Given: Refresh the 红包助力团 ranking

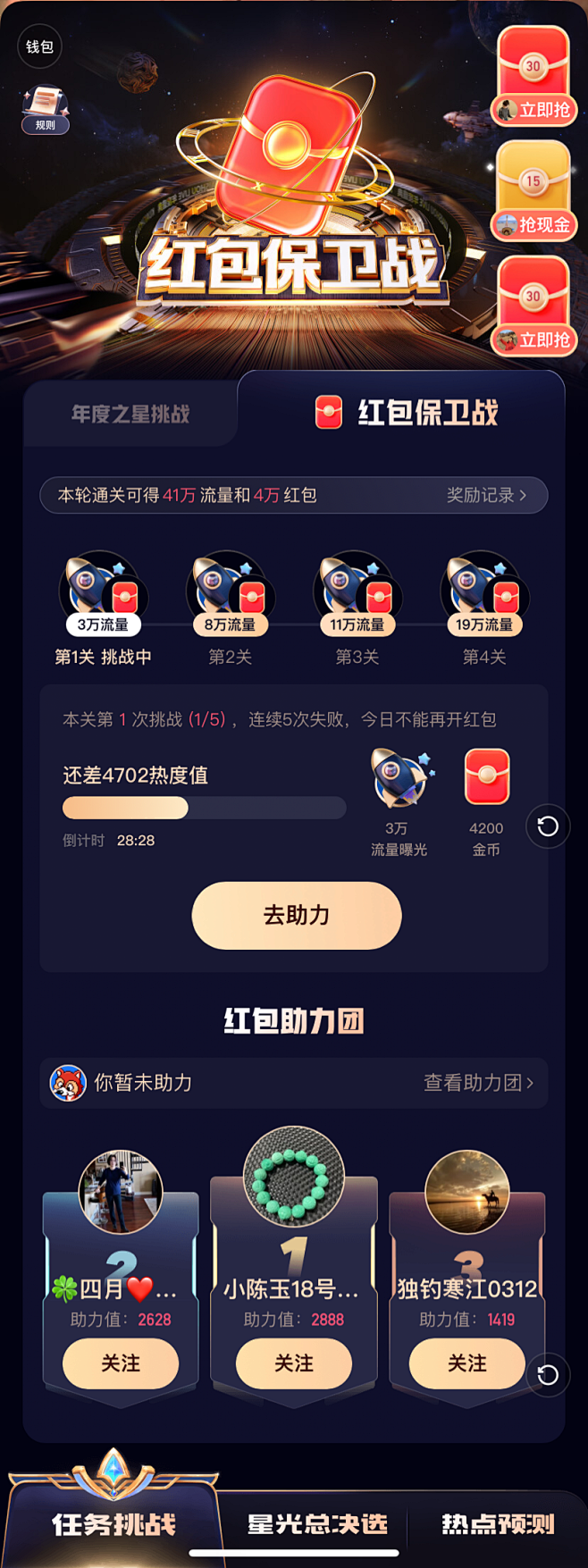Looking at the screenshot, I should point(548,1375).
